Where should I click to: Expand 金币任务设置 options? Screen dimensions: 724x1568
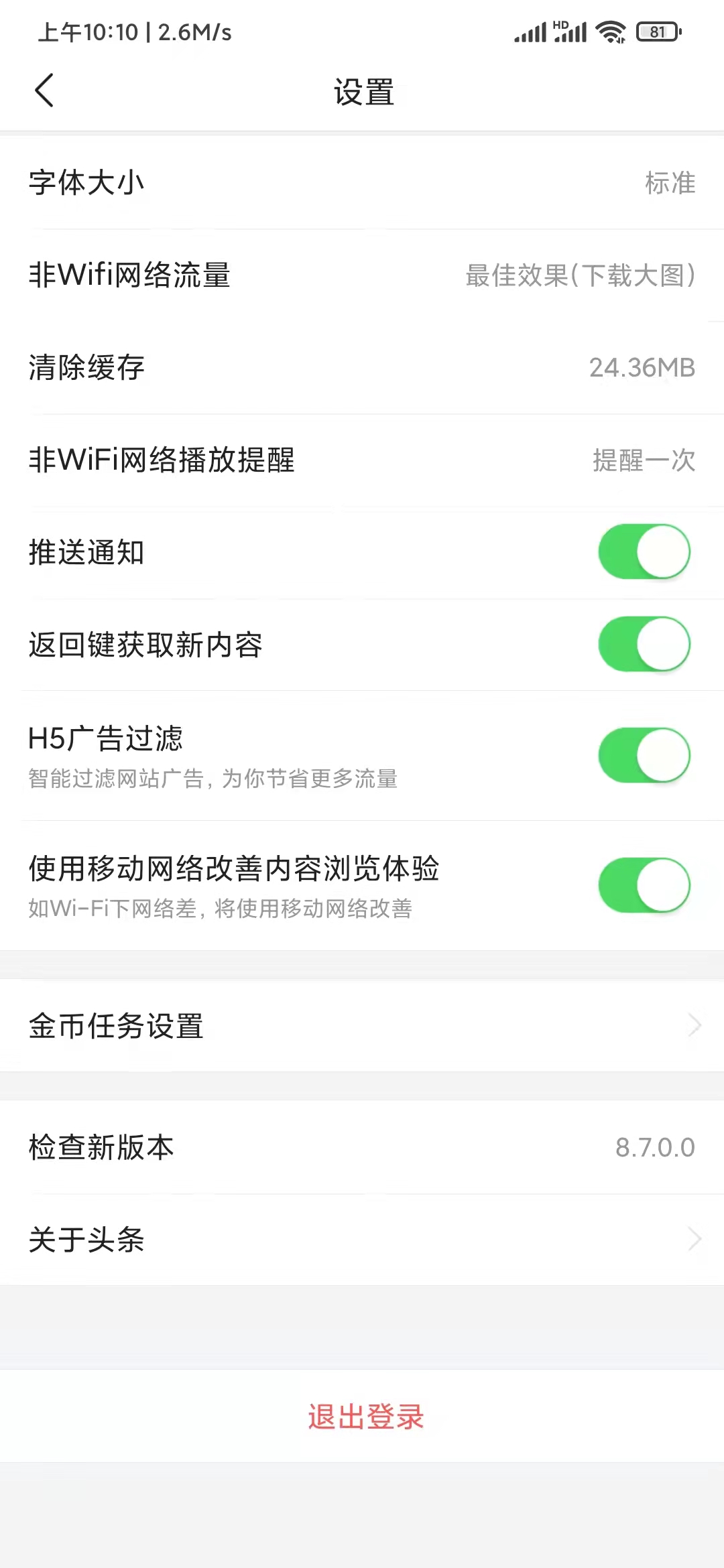362,1025
